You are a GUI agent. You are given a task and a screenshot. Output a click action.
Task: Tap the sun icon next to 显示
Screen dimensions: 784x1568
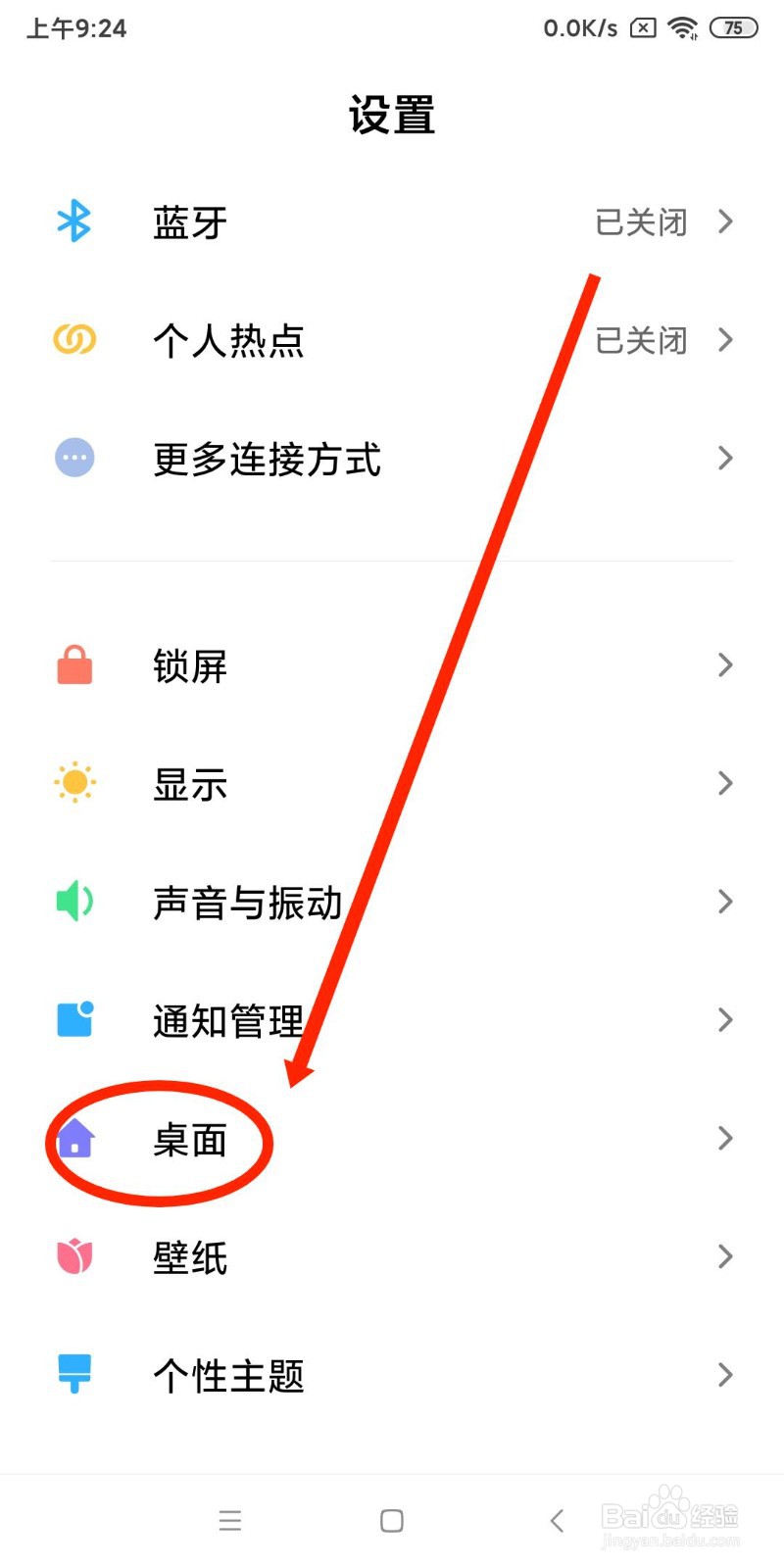73,783
